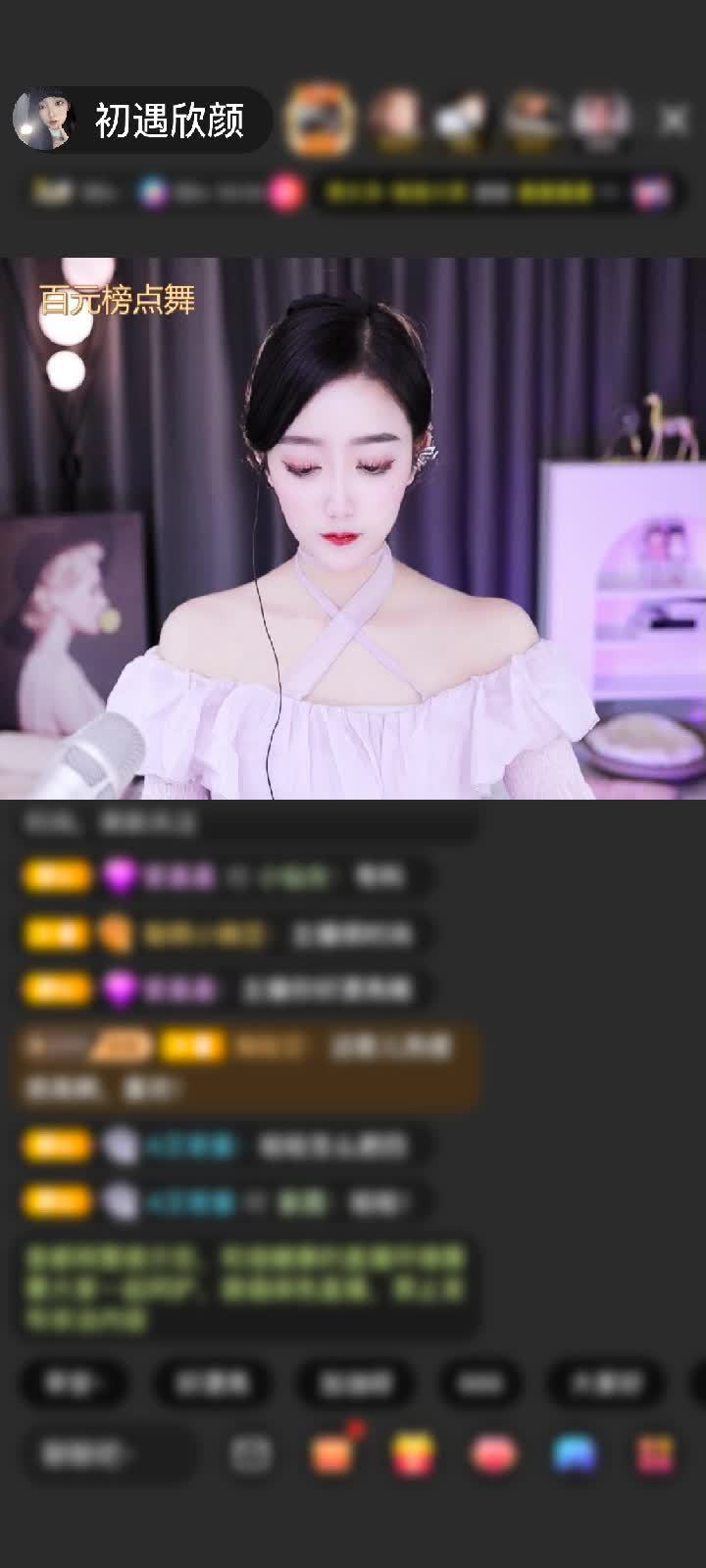Tap the gray square icon beside the input field
This screenshot has width=706, height=1568.
coord(251,1454)
